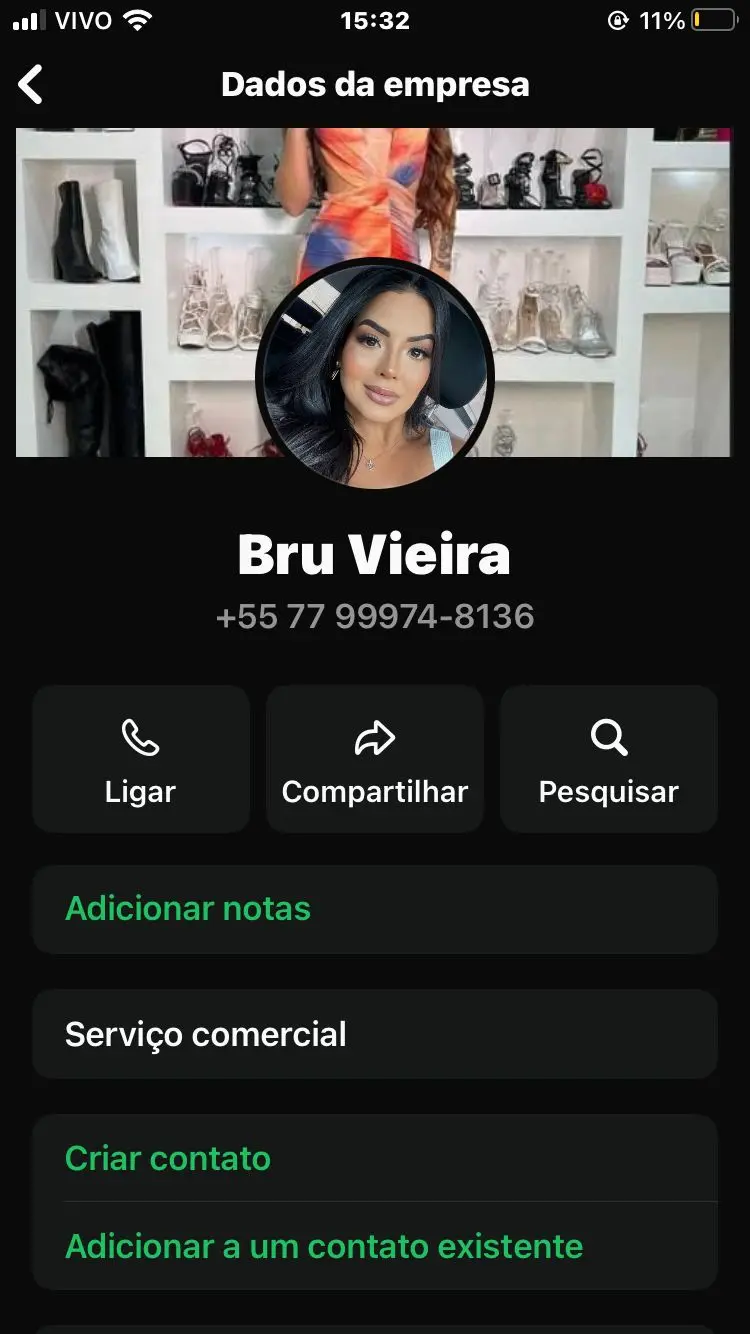Select Adicionar notas
Image resolution: width=750 pixels, height=1334 pixels.
point(375,909)
